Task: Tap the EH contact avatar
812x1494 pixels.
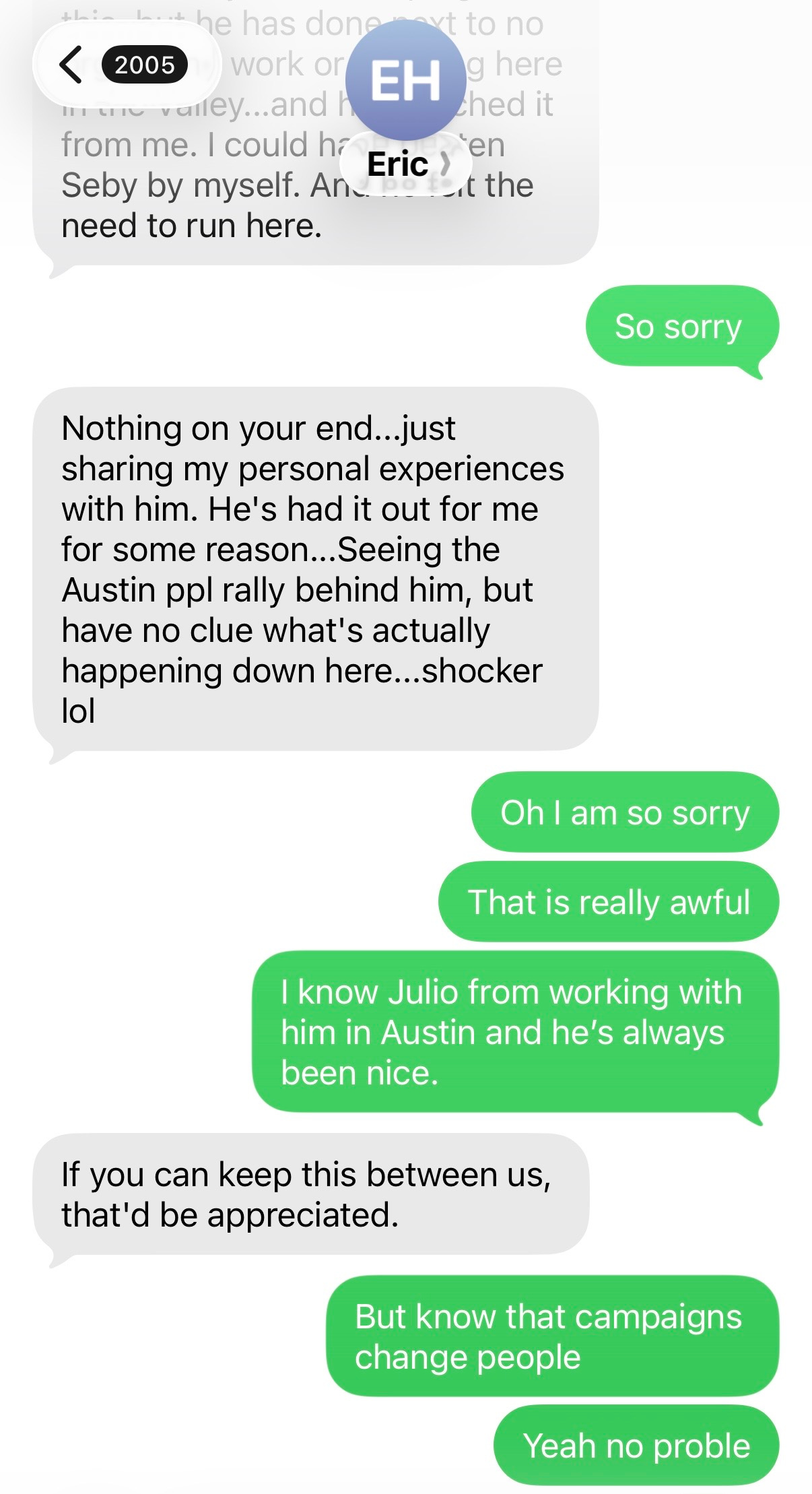Action: 405,80
